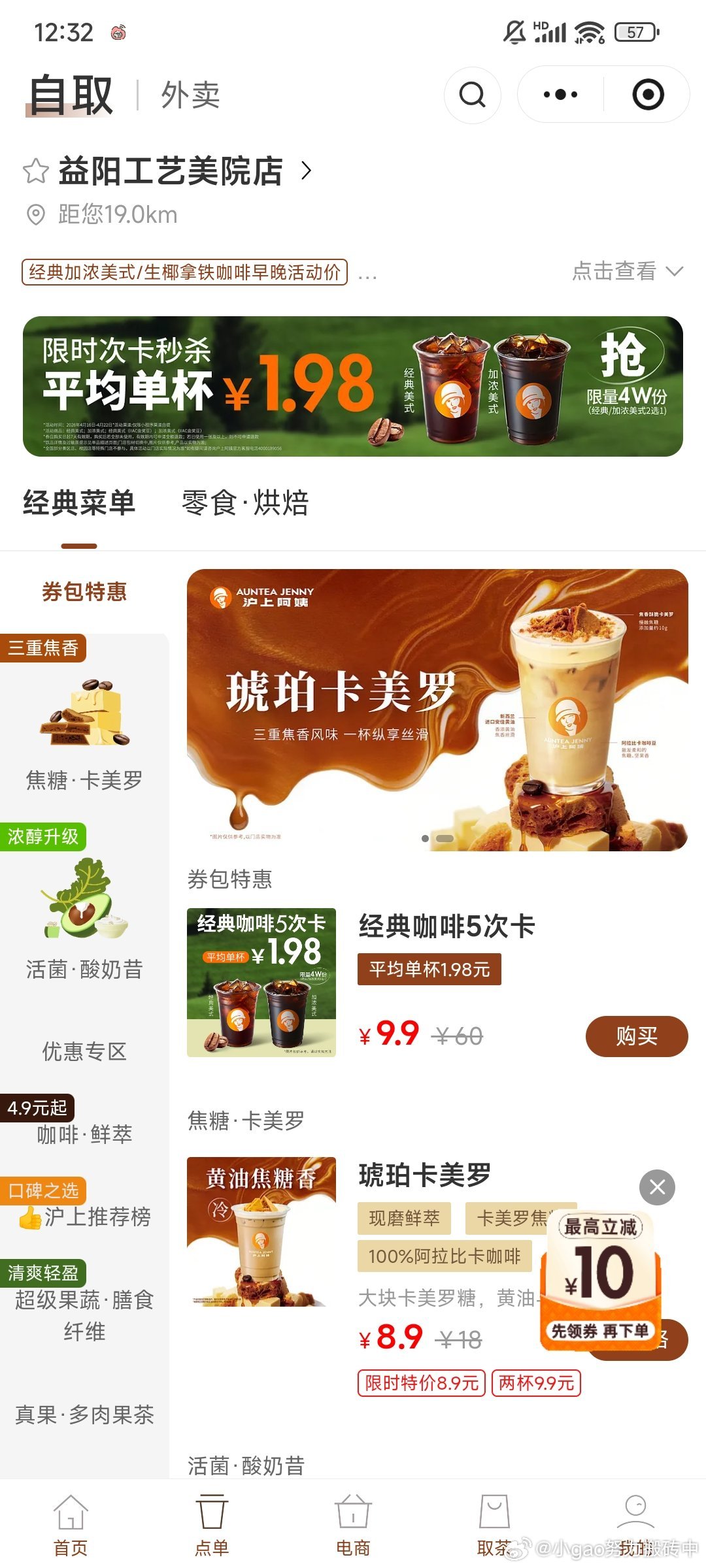Select 沪上推荐榜 category
This screenshot has width=706, height=1568.
[84, 1217]
